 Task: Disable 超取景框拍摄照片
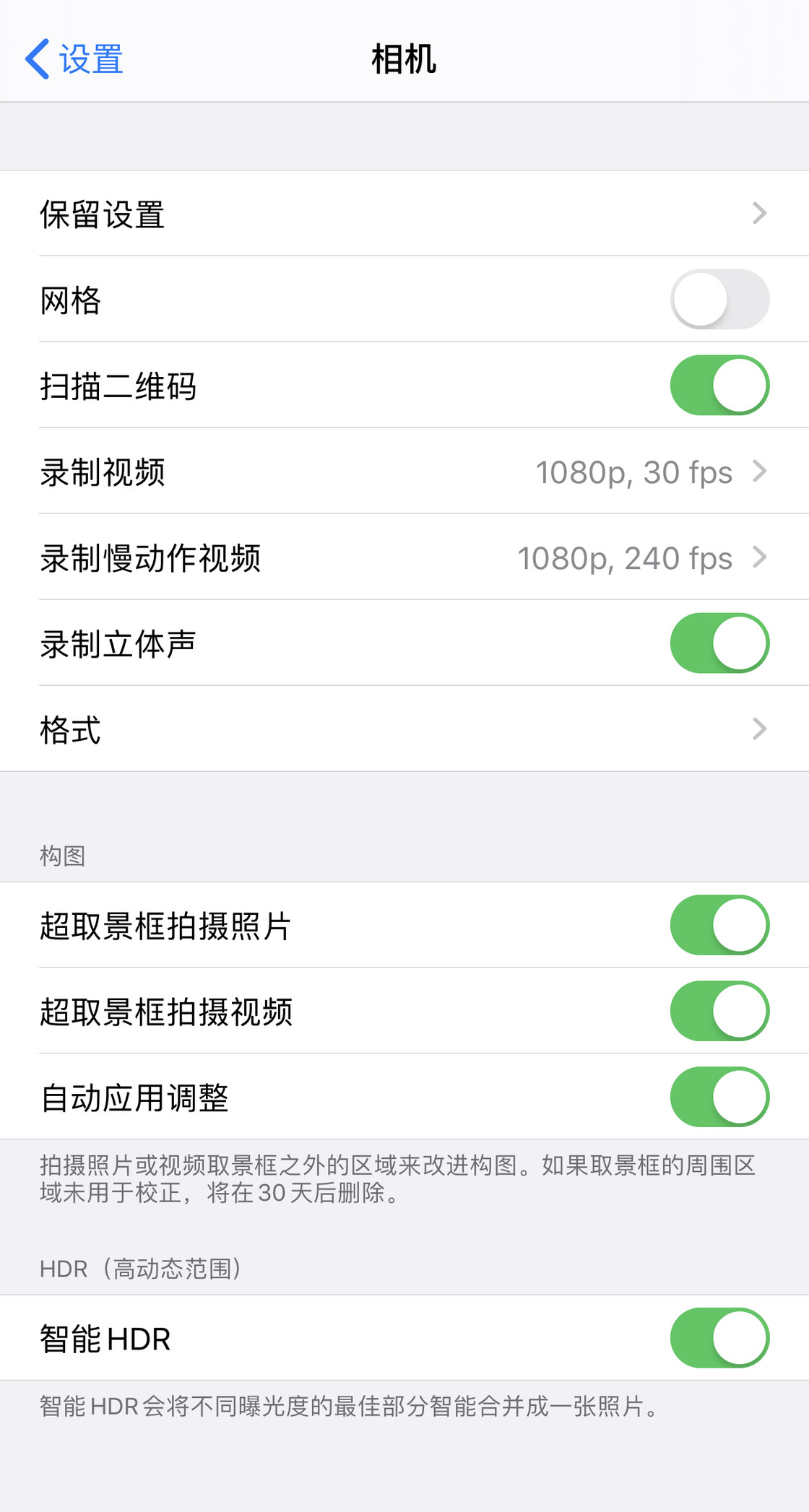pyautogui.click(x=719, y=925)
